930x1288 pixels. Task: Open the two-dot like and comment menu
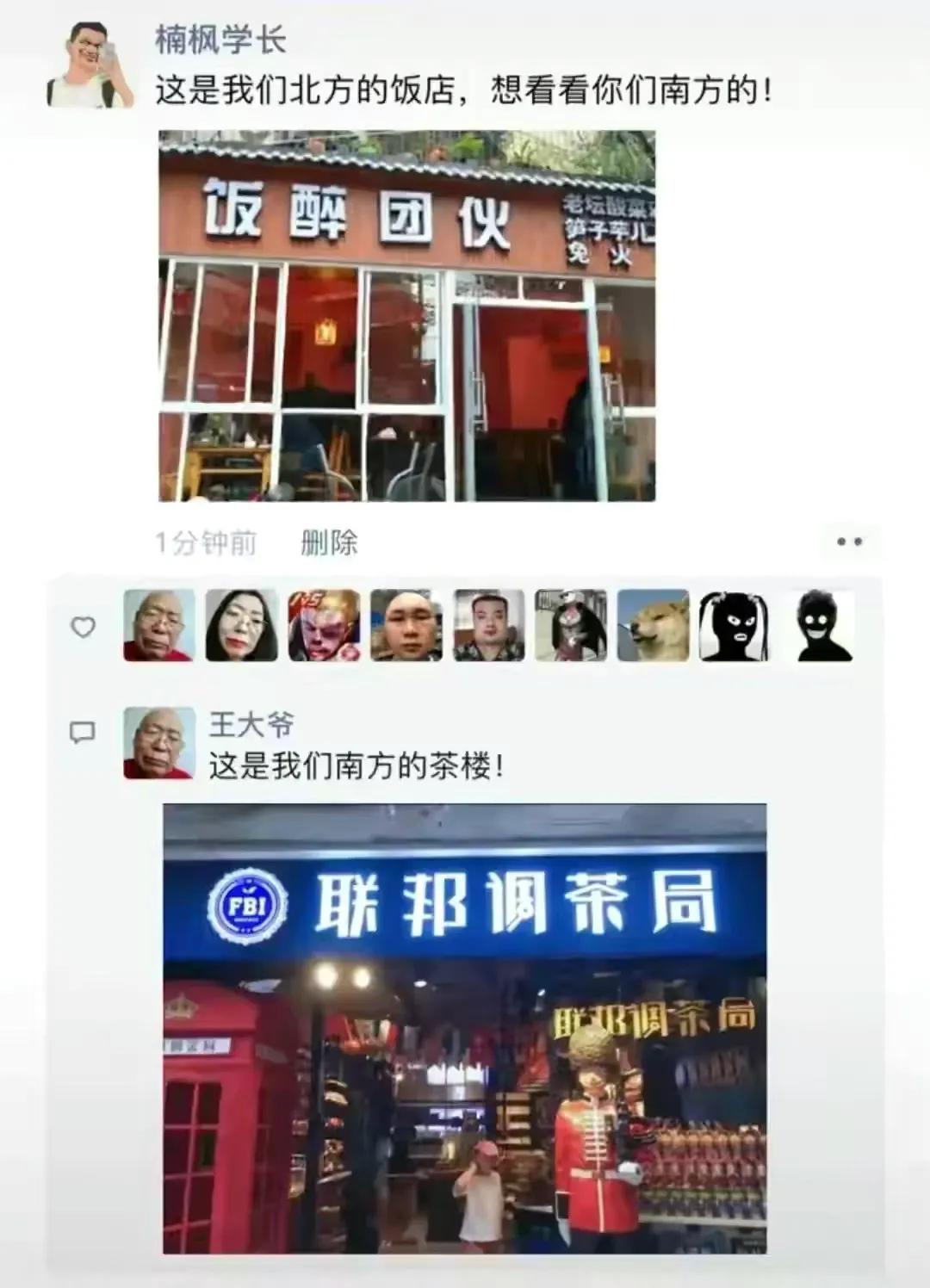click(849, 542)
